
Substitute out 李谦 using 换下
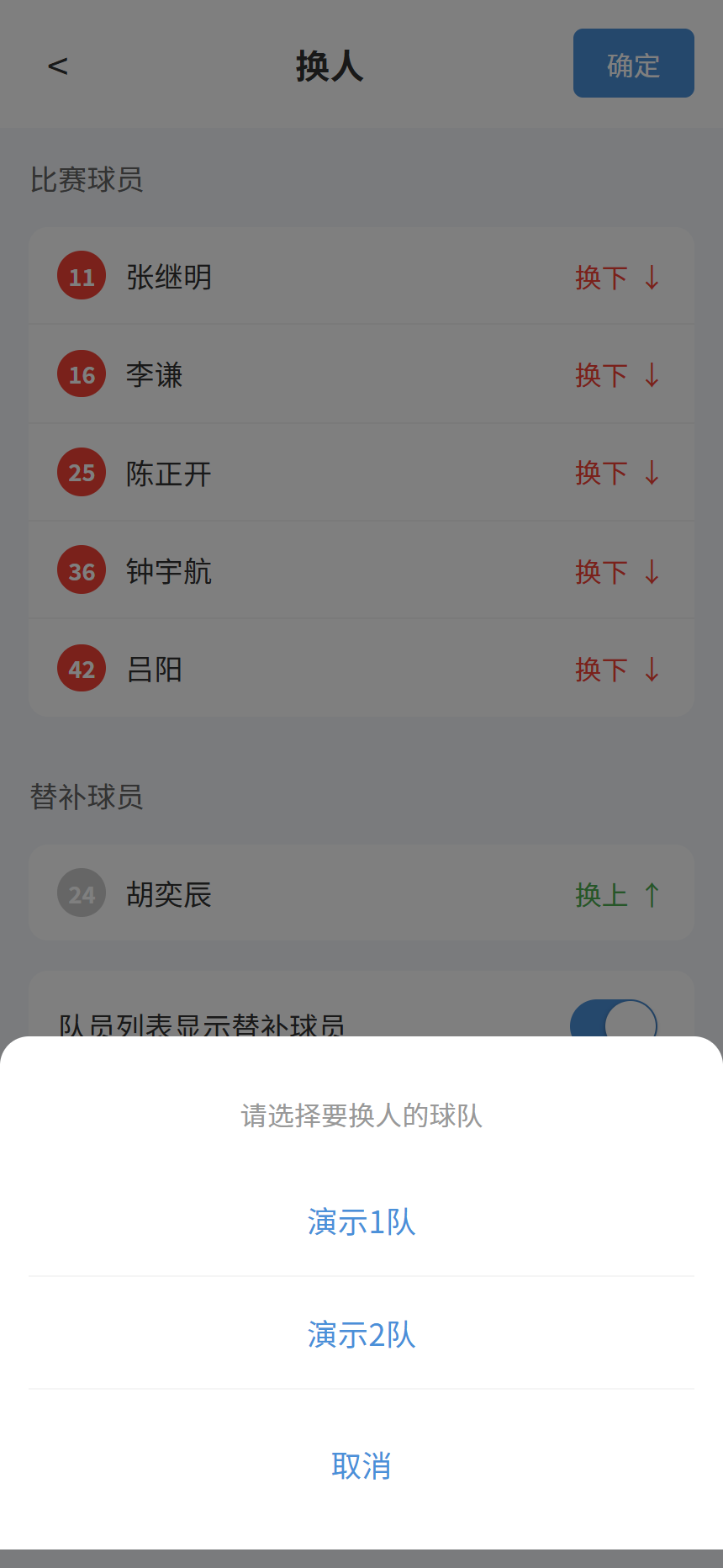click(x=601, y=376)
